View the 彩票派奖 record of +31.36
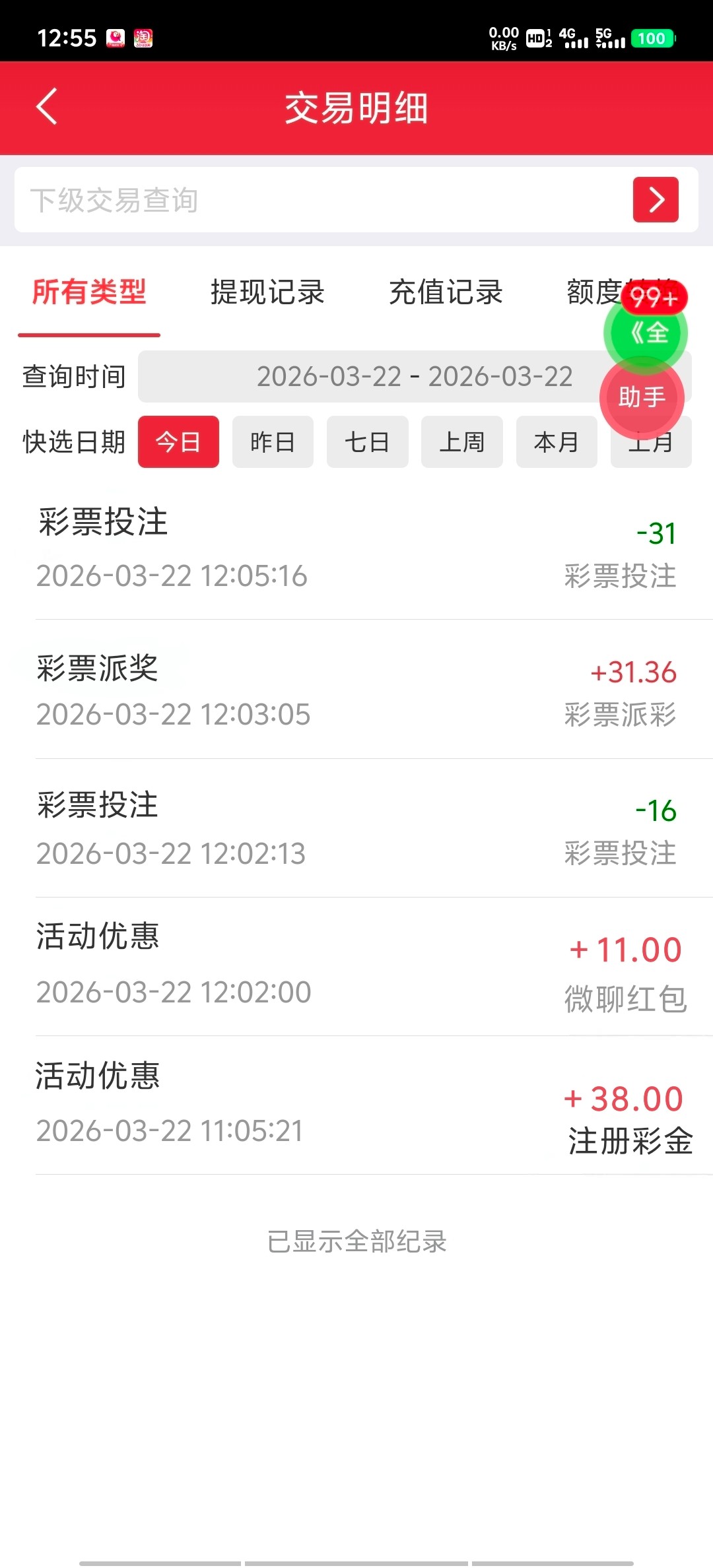 pos(356,690)
